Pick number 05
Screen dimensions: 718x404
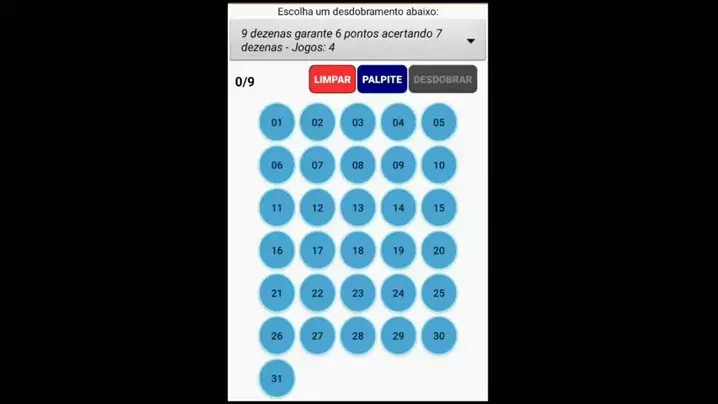(x=439, y=123)
